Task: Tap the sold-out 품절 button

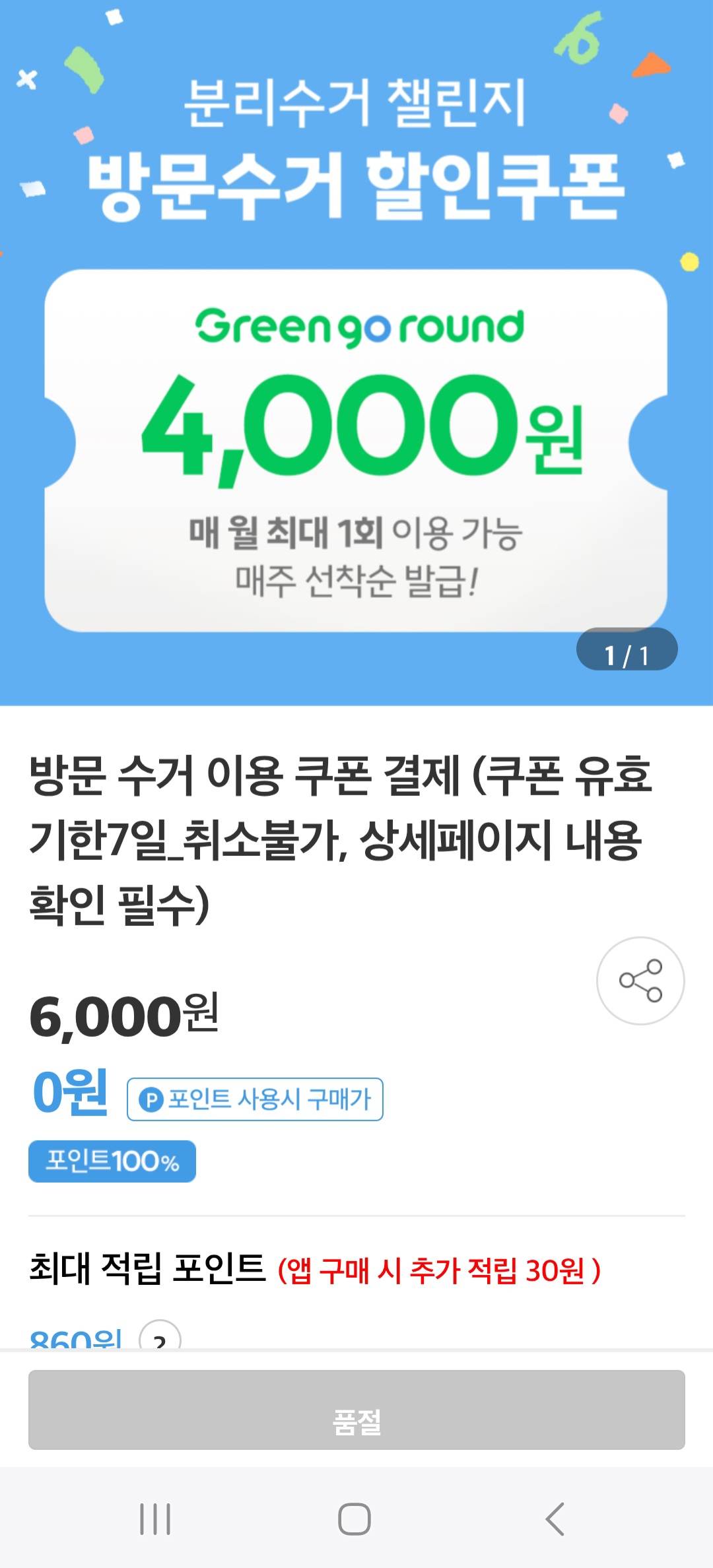Action: point(356,1409)
